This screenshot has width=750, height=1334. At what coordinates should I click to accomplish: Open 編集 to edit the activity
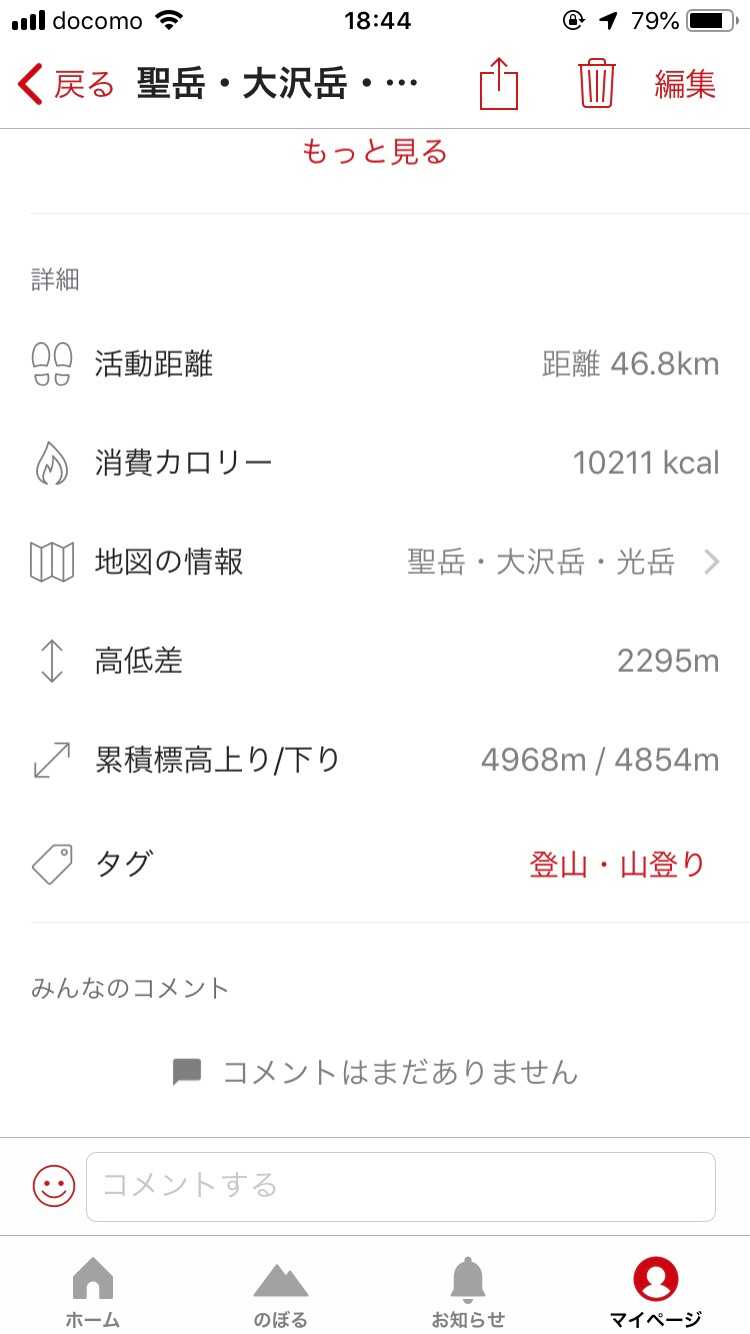click(685, 84)
